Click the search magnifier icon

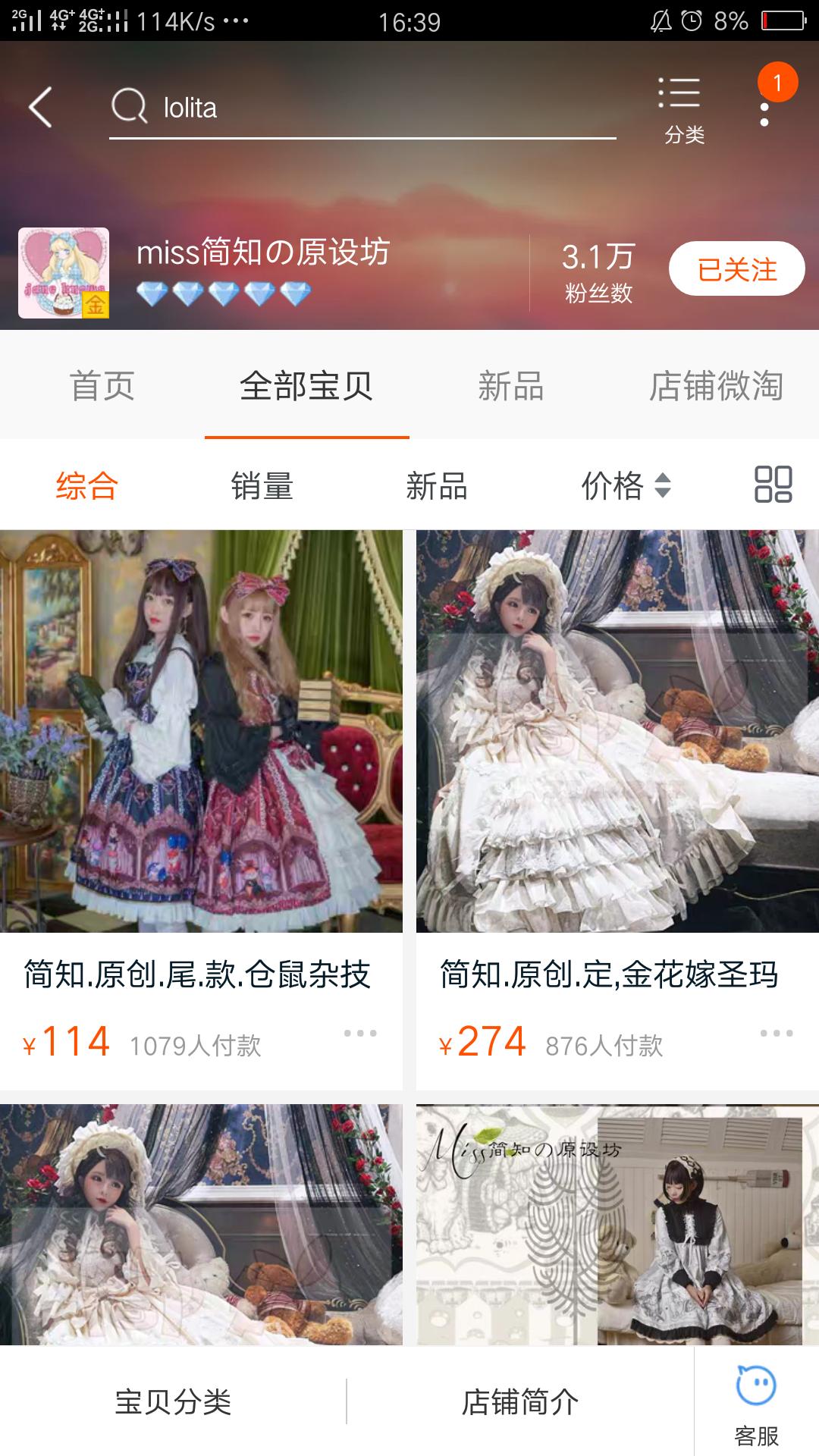coord(130,106)
